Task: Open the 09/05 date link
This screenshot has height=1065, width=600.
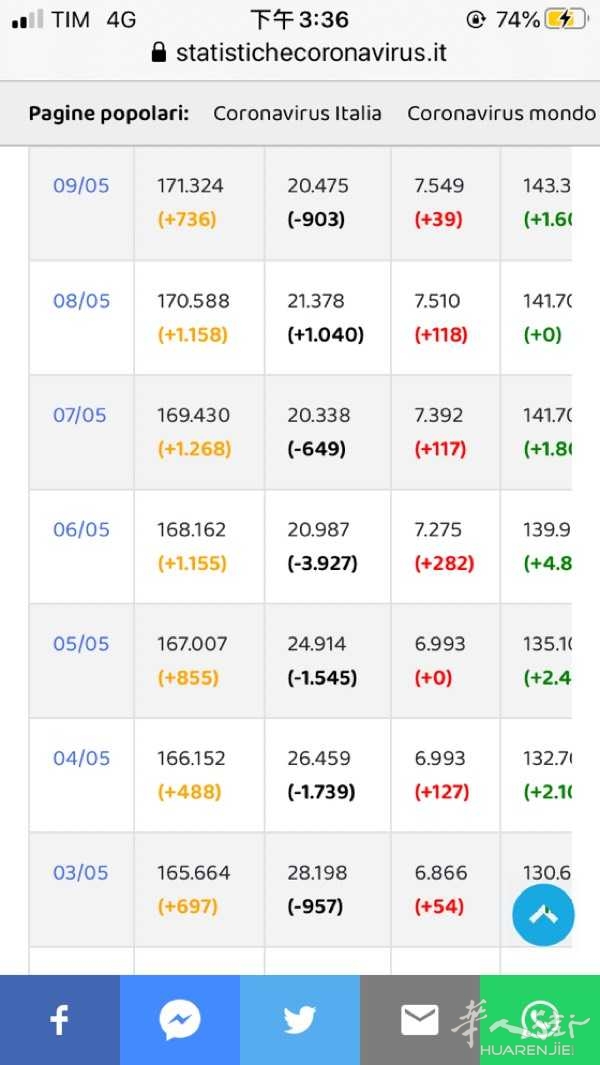Action: coord(81,186)
